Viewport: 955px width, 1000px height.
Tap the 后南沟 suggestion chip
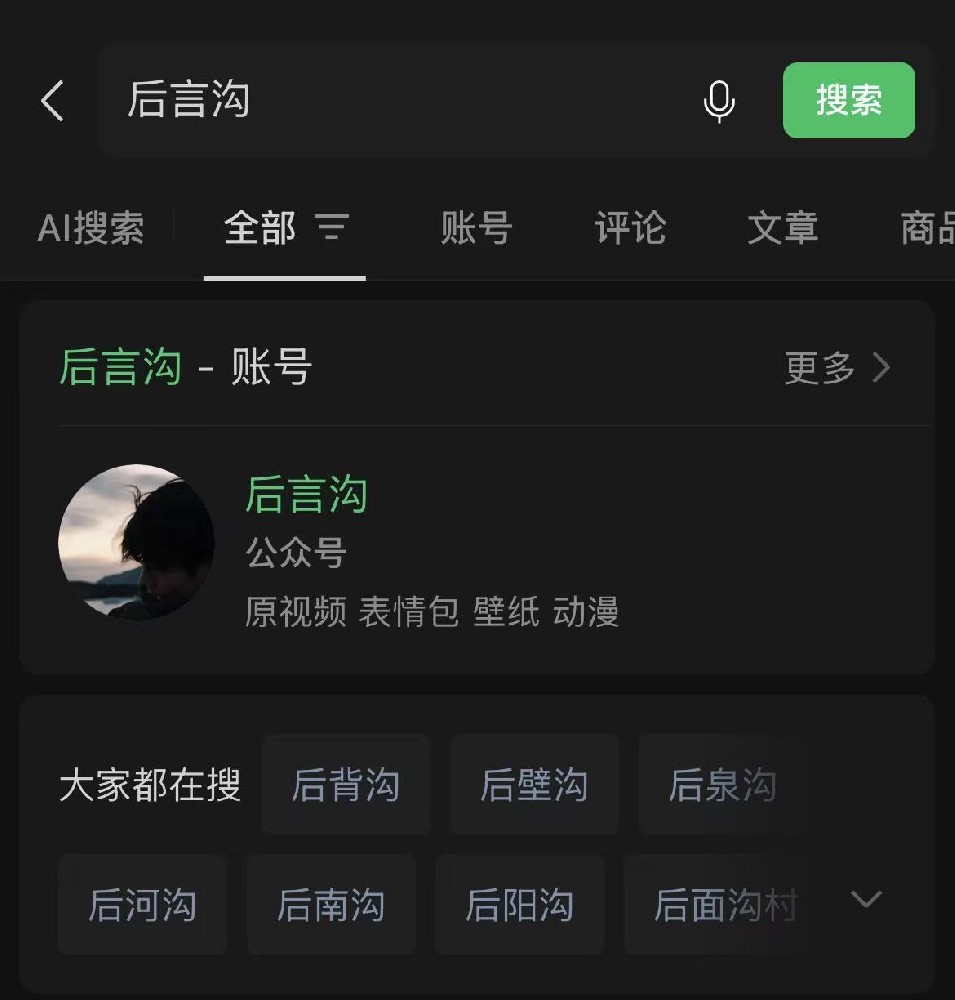(331, 905)
